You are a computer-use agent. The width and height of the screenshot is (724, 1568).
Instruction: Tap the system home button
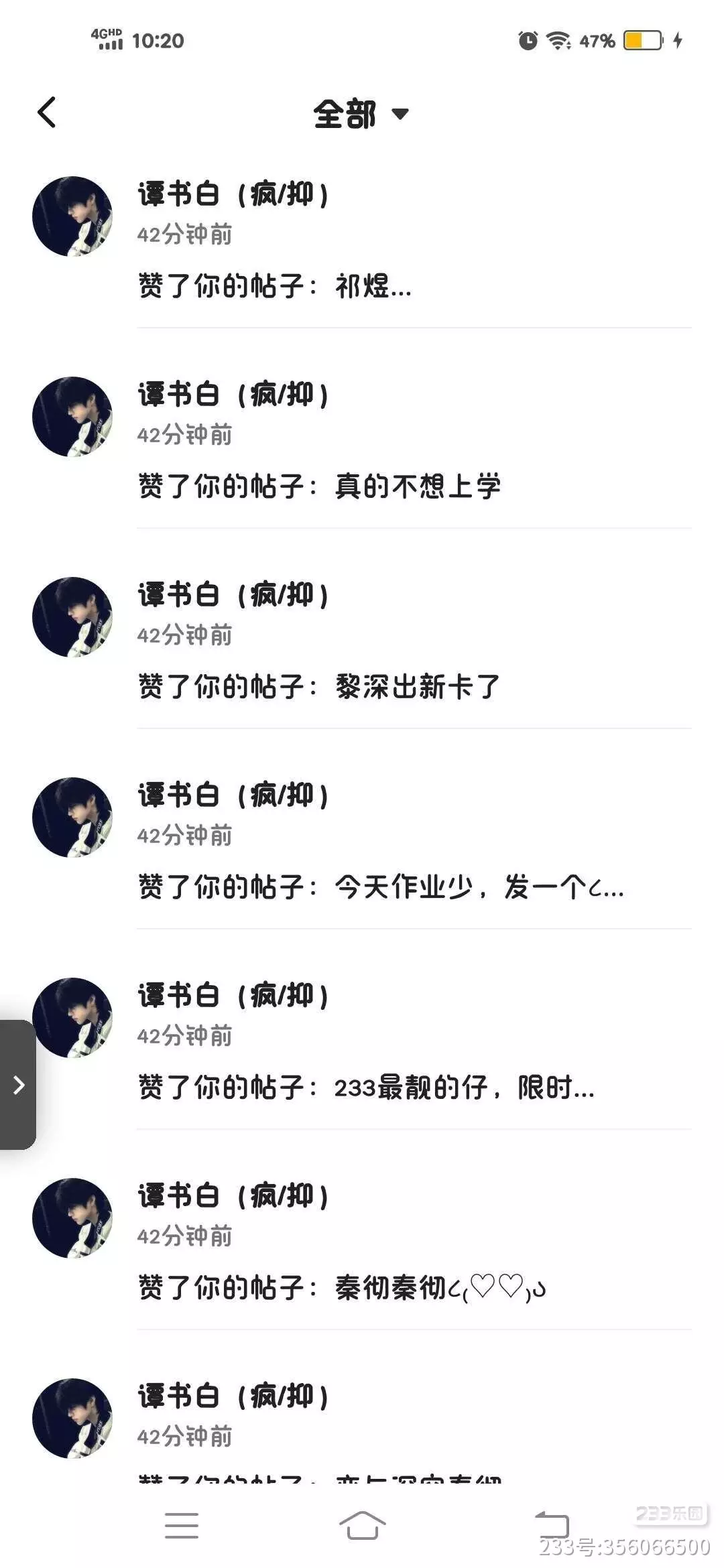click(362, 1525)
